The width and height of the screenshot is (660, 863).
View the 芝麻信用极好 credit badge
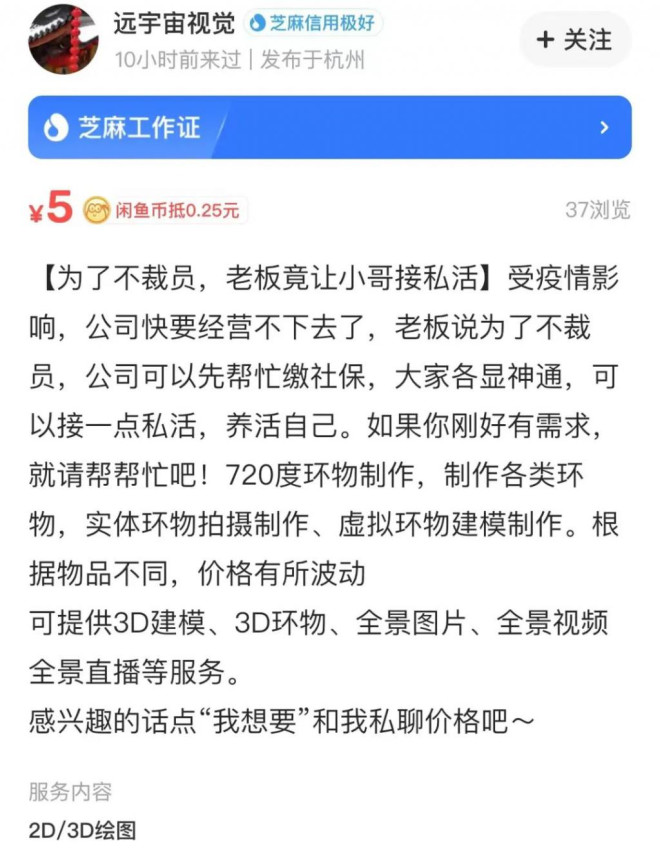click(x=314, y=23)
